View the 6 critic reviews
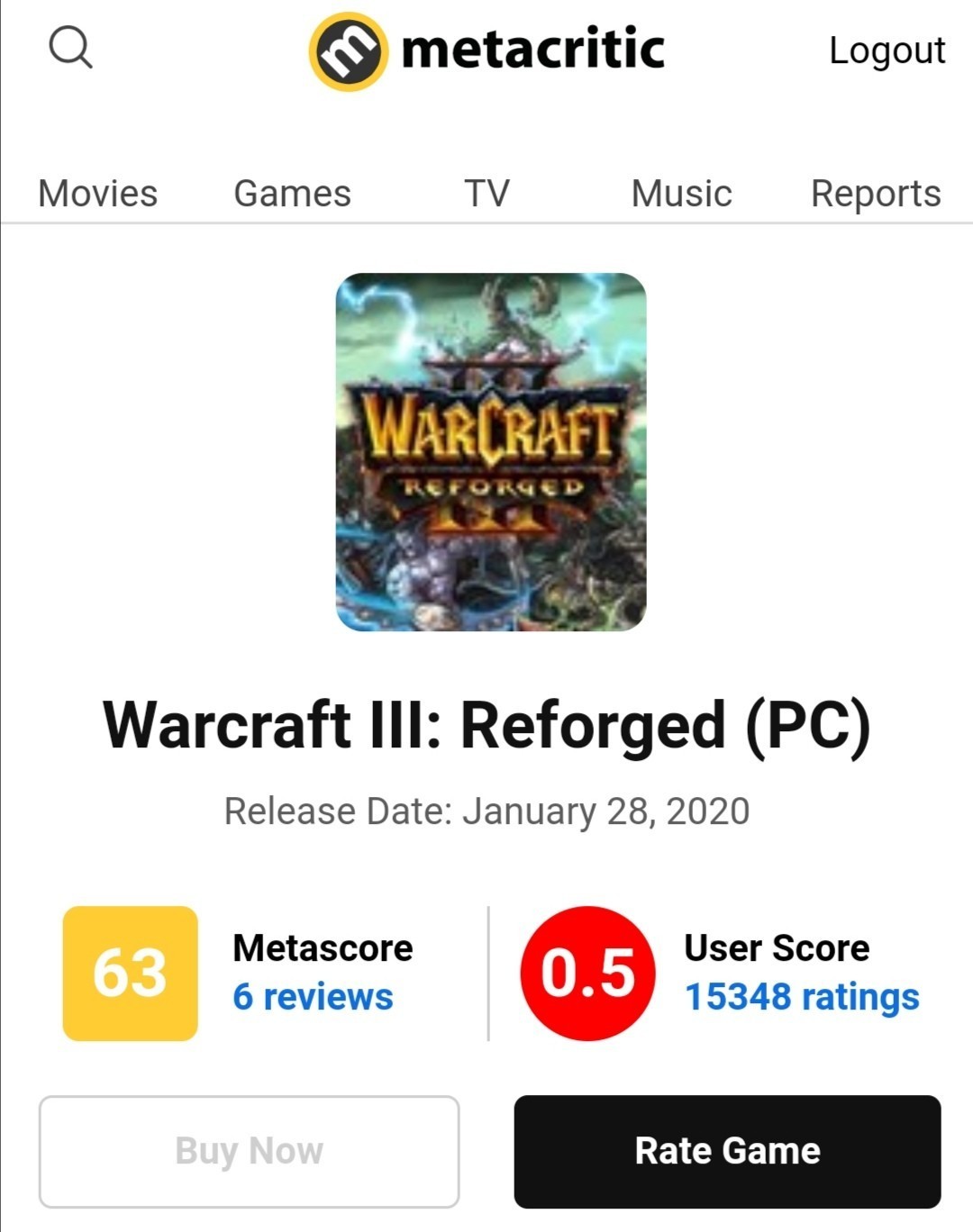 tap(313, 997)
